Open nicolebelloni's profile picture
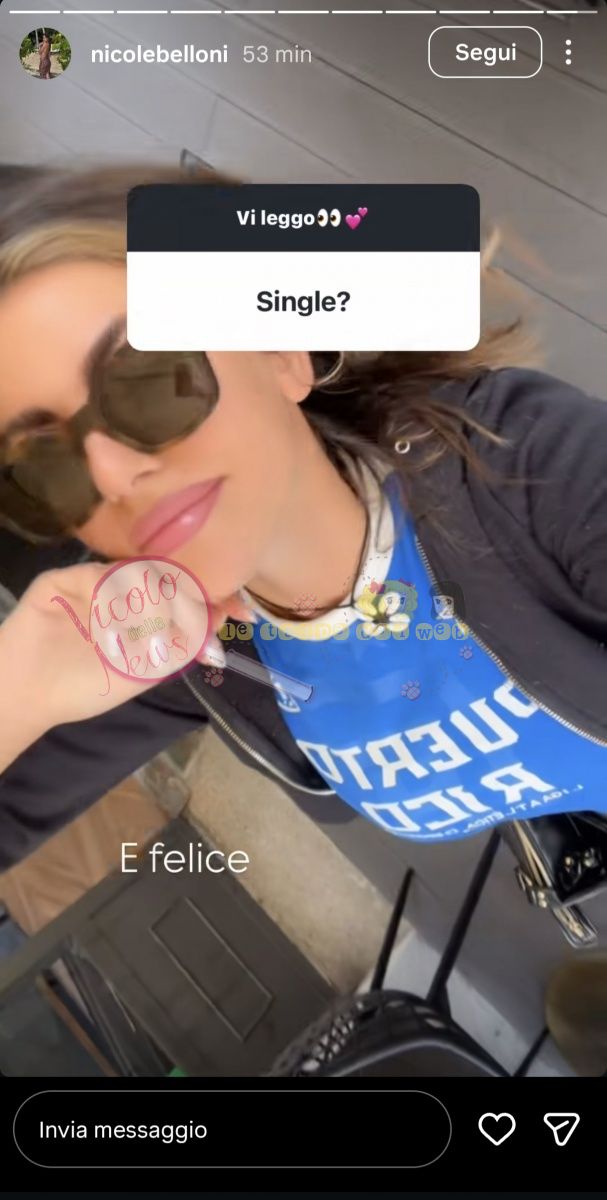607x1200 pixels. click(45, 53)
